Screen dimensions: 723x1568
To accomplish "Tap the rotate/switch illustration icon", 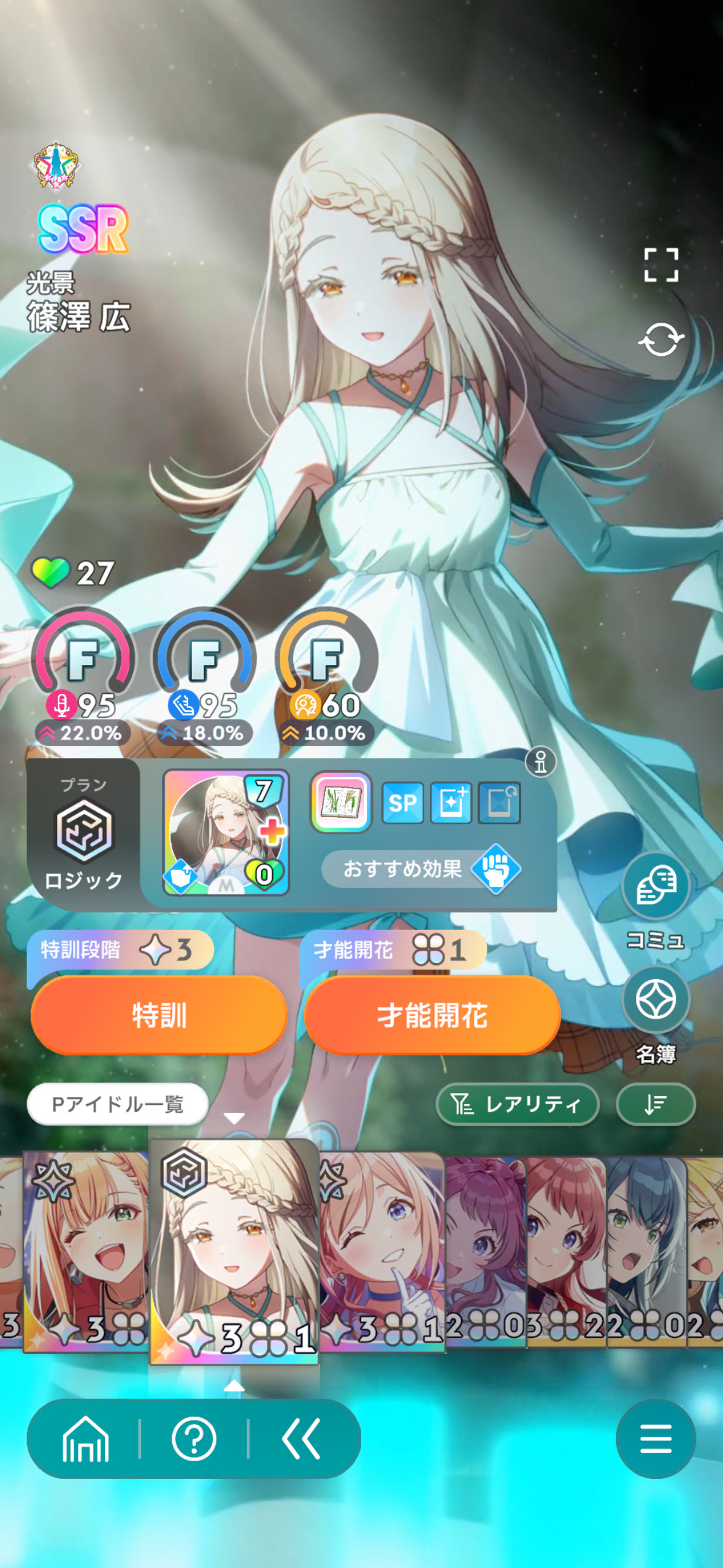I will click(x=661, y=339).
